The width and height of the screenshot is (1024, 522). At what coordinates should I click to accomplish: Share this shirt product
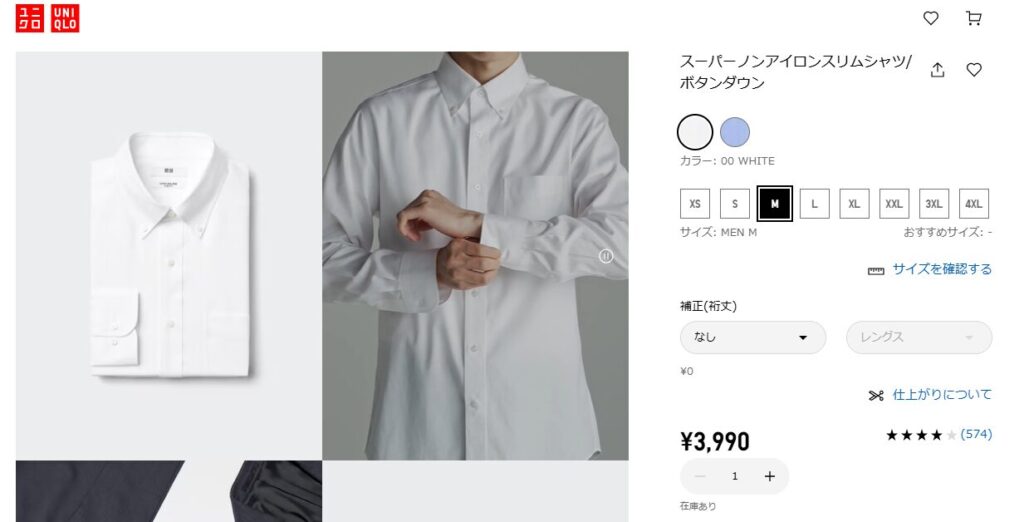point(937,70)
